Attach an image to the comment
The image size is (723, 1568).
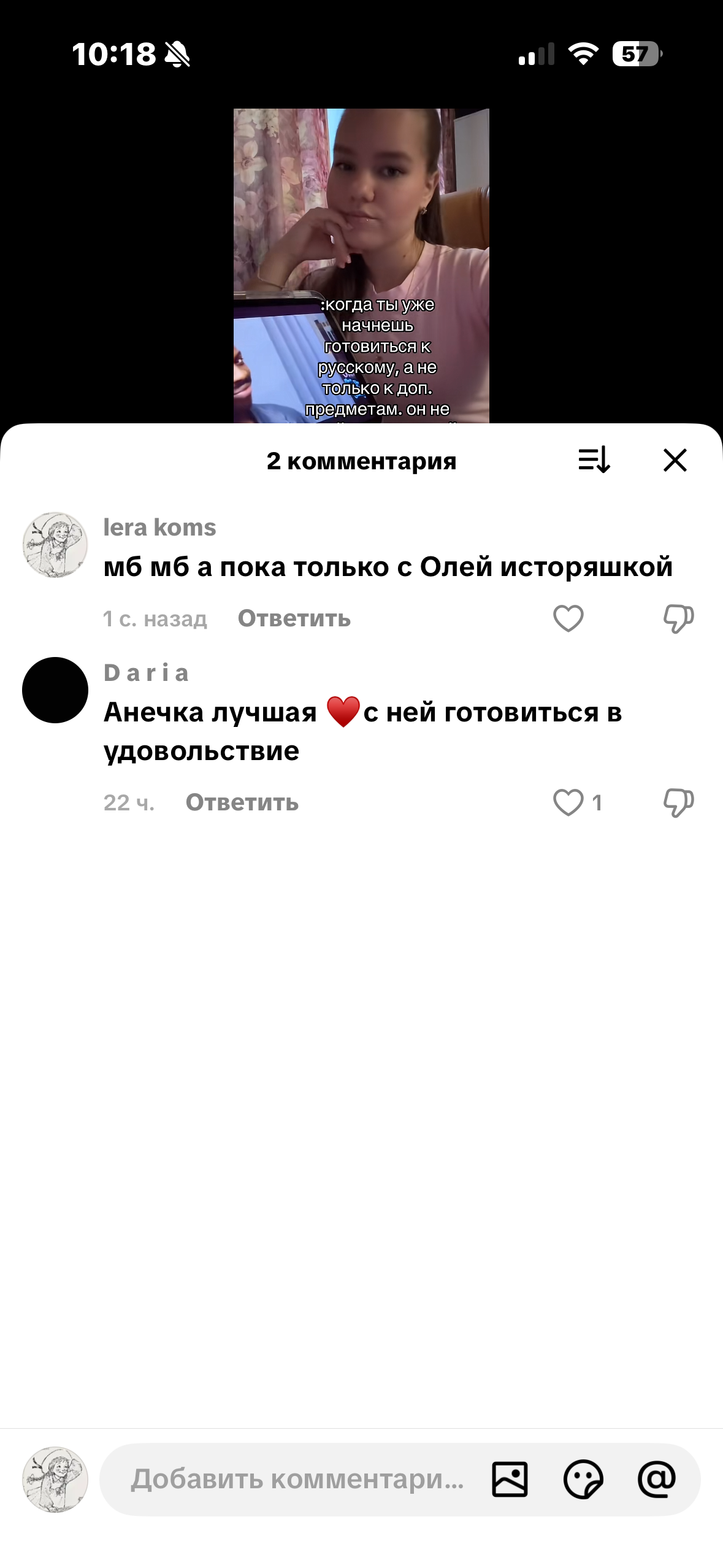(510, 1480)
